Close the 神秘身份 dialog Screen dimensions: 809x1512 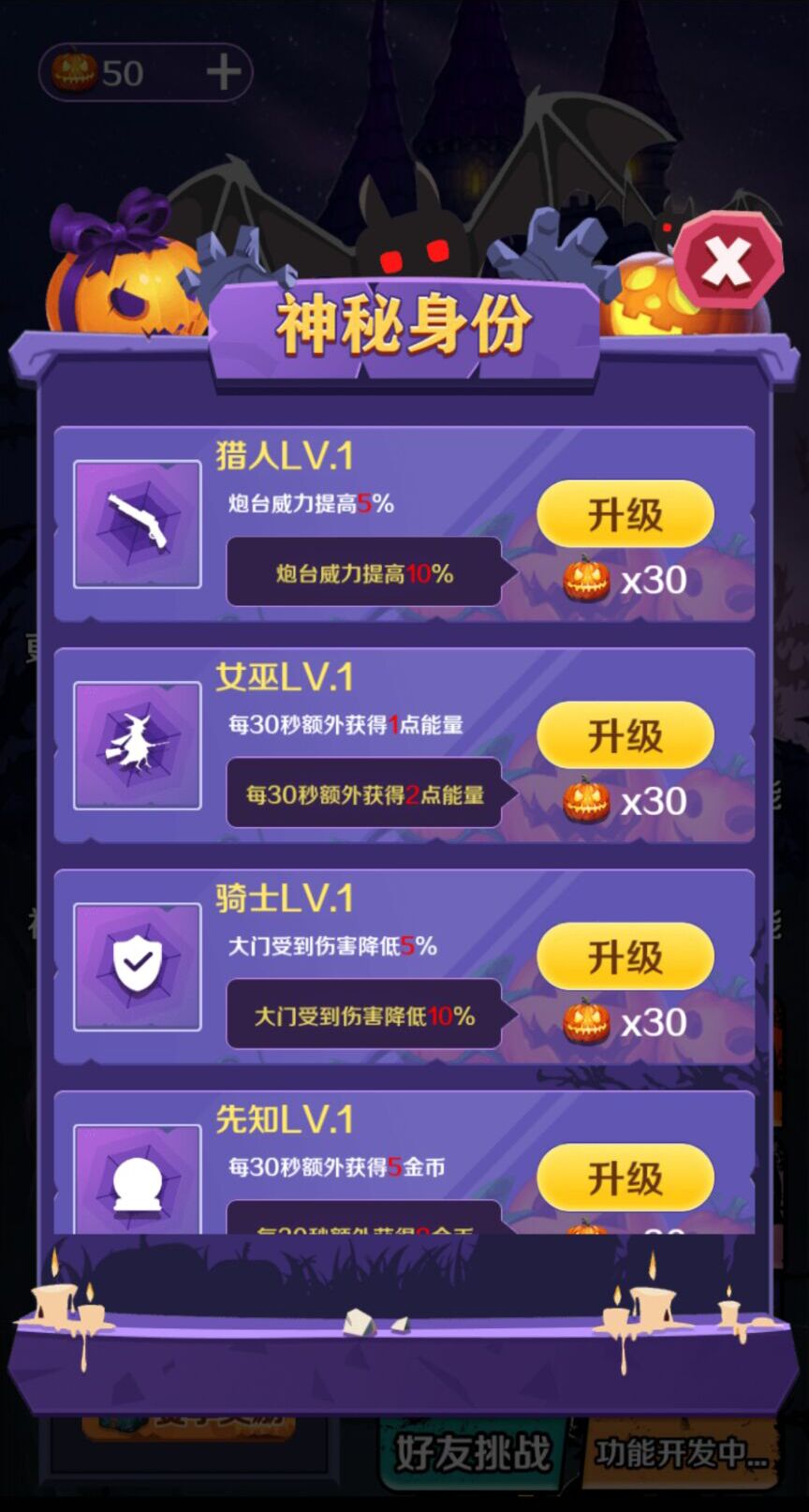[728, 260]
